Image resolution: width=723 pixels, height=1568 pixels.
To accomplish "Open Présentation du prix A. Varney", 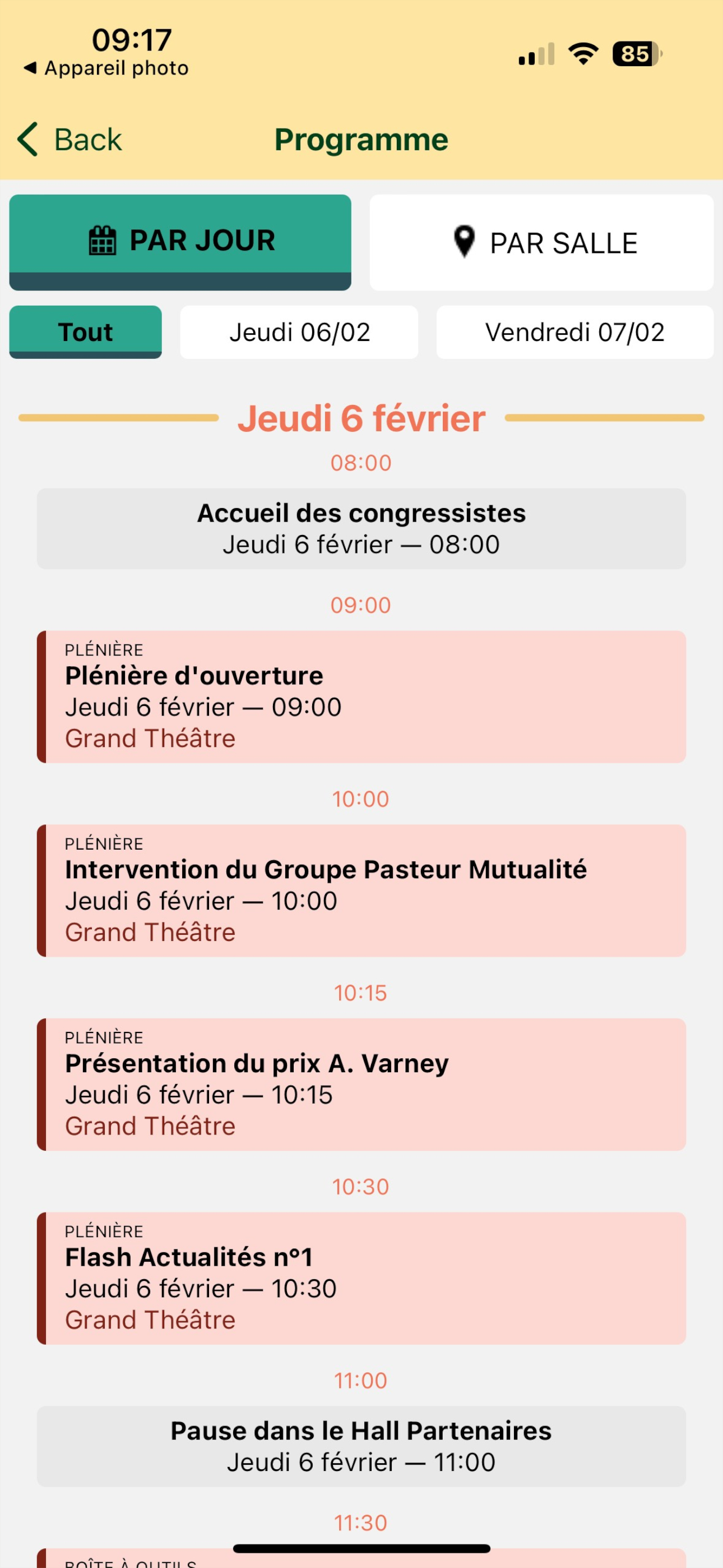I will (361, 1084).
